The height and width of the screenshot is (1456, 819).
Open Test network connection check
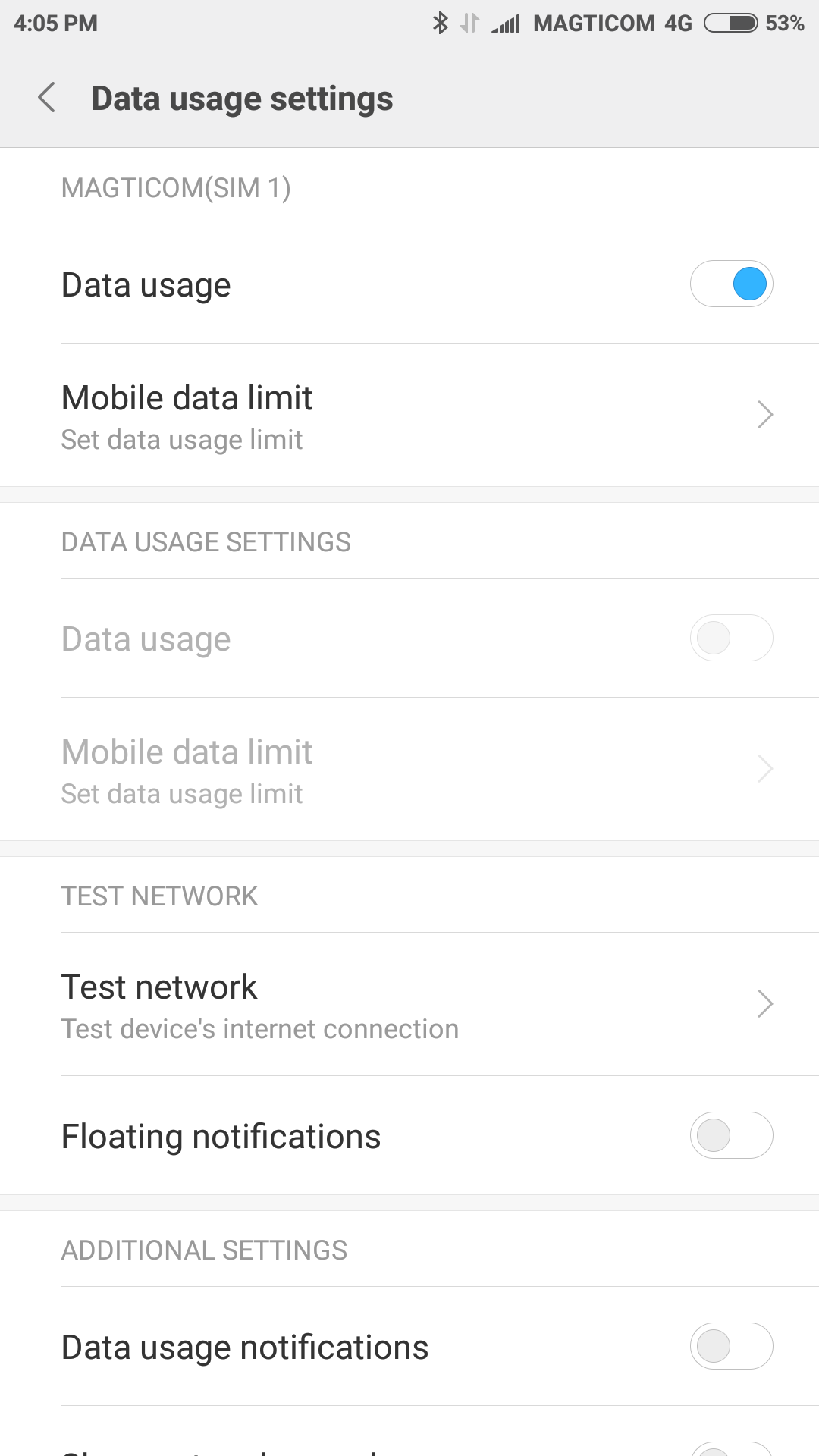[409, 1005]
